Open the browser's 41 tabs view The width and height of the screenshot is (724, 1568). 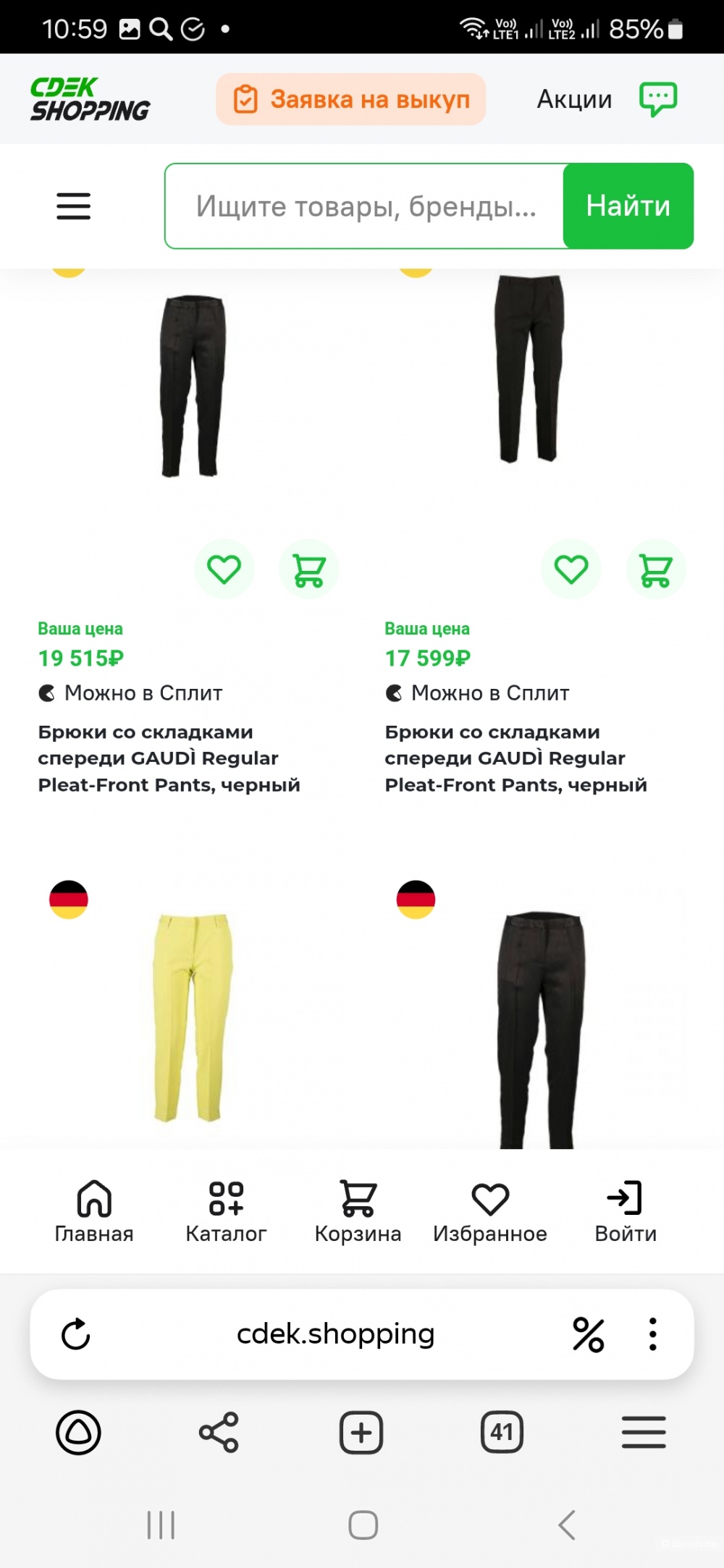(x=502, y=1432)
